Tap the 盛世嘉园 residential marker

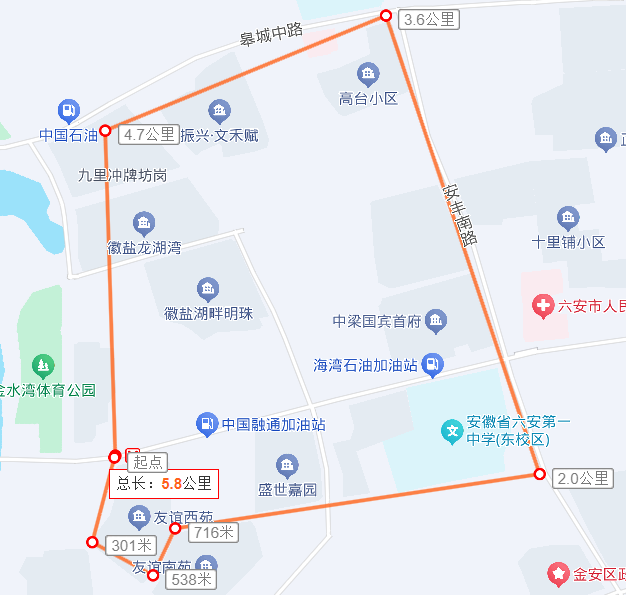tap(287, 465)
